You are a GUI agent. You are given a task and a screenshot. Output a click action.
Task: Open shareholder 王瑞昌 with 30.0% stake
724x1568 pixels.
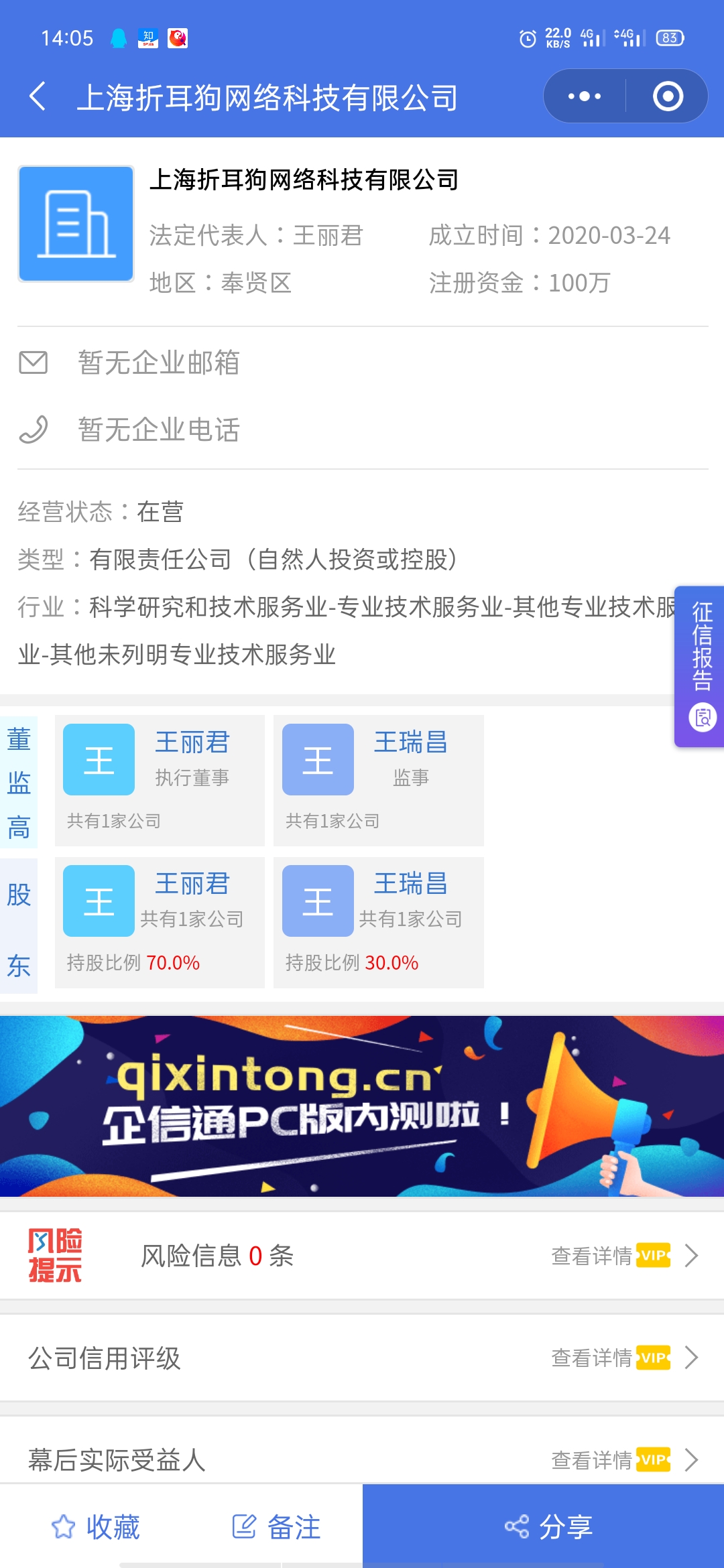[378, 922]
